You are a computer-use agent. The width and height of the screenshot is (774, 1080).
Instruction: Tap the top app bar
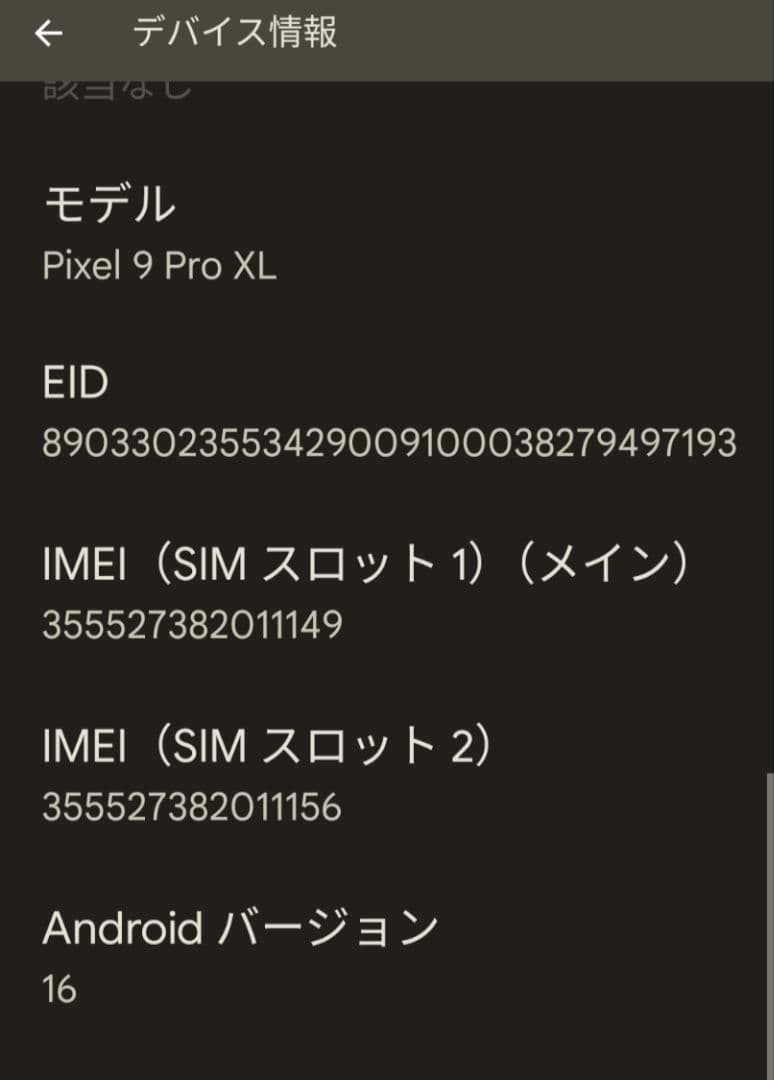(387, 32)
